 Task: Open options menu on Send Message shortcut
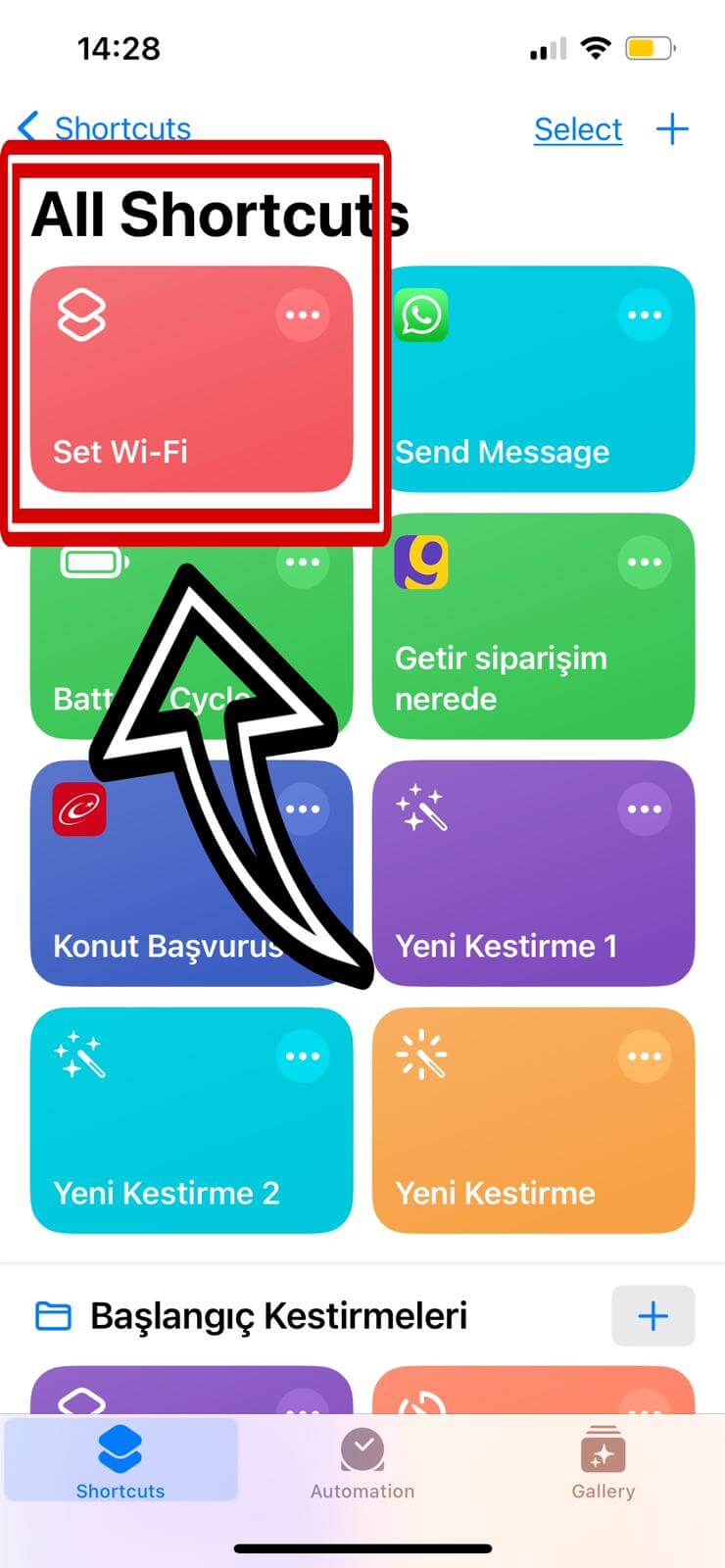tap(645, 315)
